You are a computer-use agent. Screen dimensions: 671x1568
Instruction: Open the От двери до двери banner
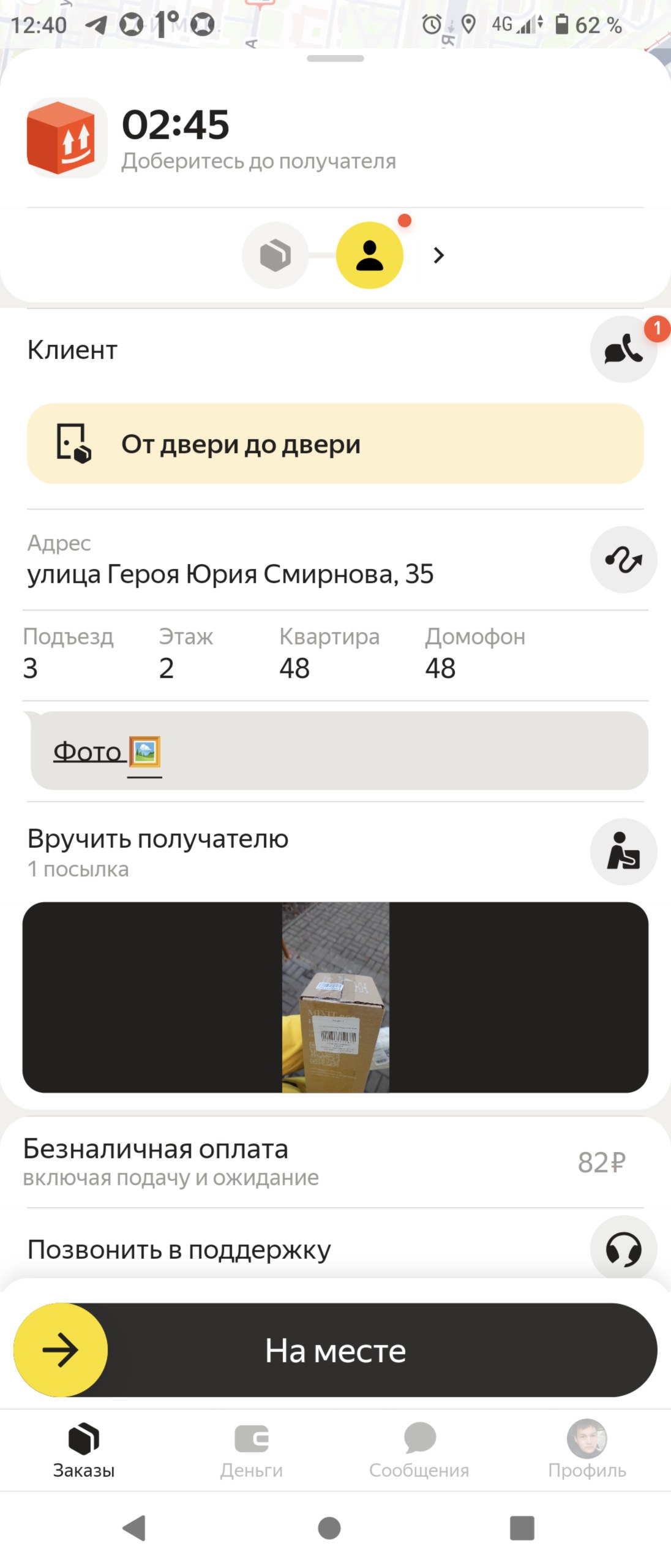[335, 444]
